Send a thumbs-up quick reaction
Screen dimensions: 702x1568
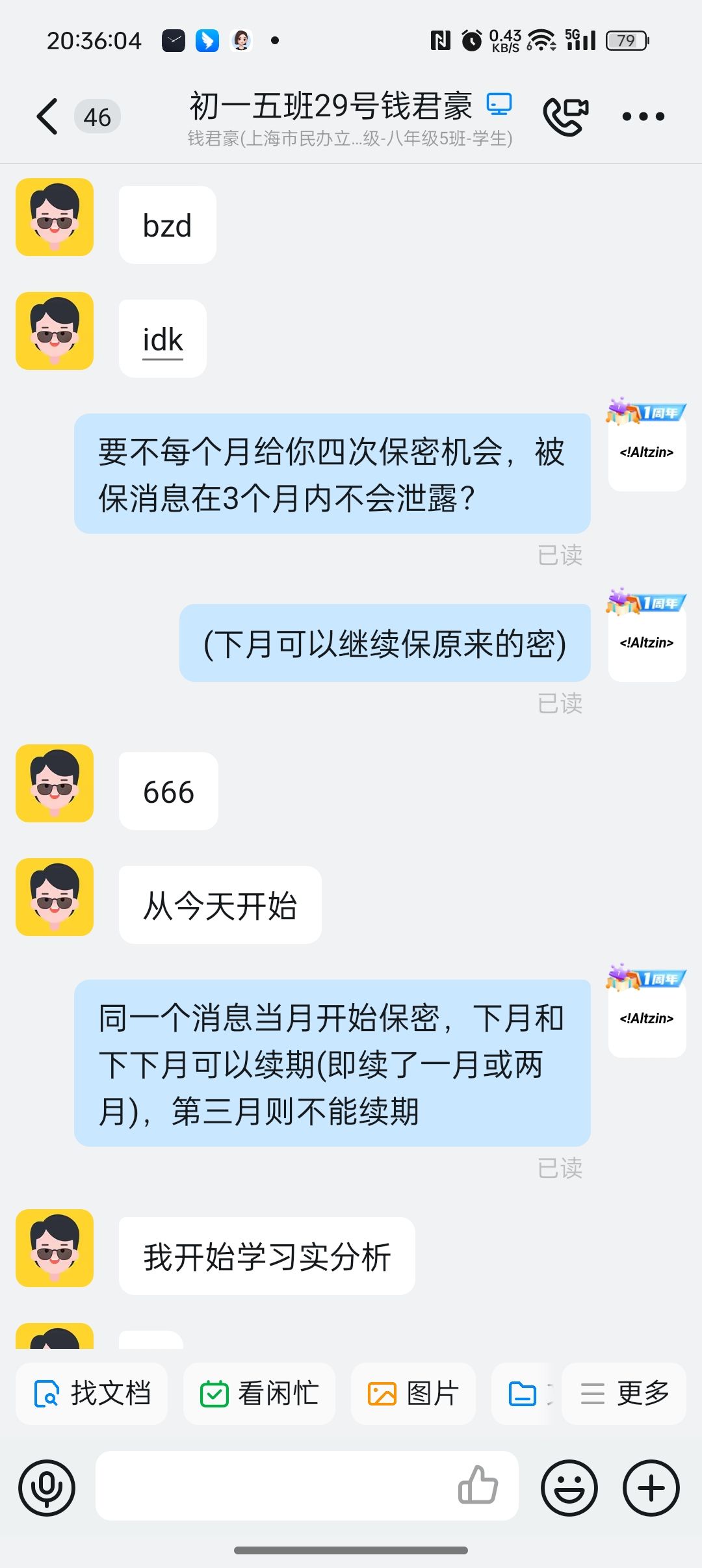[x=478, y=1486]
